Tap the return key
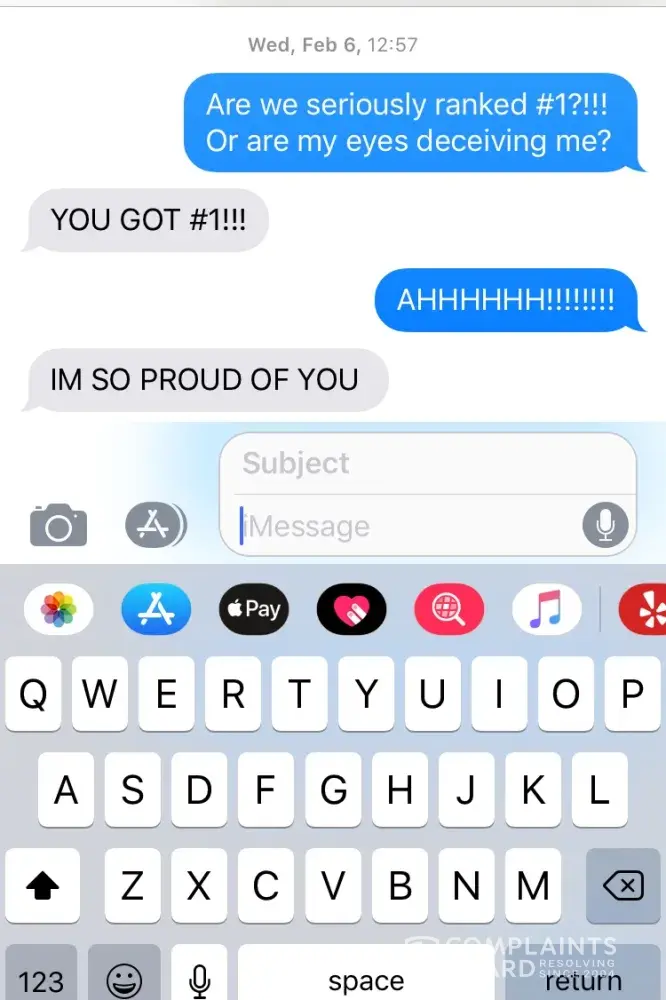This screenshot has height=1000, width=666. coord(584,978)
